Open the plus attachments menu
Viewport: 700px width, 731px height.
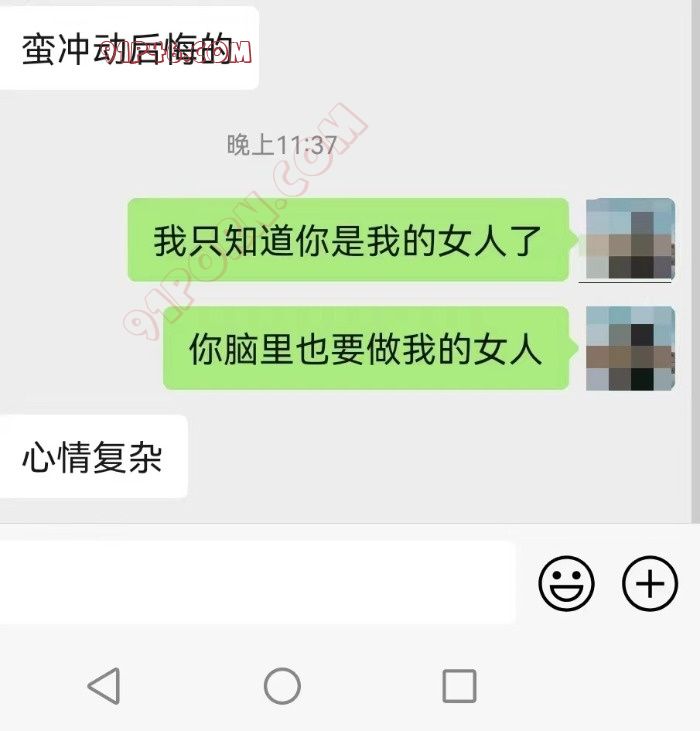click(x=649, y=583)
